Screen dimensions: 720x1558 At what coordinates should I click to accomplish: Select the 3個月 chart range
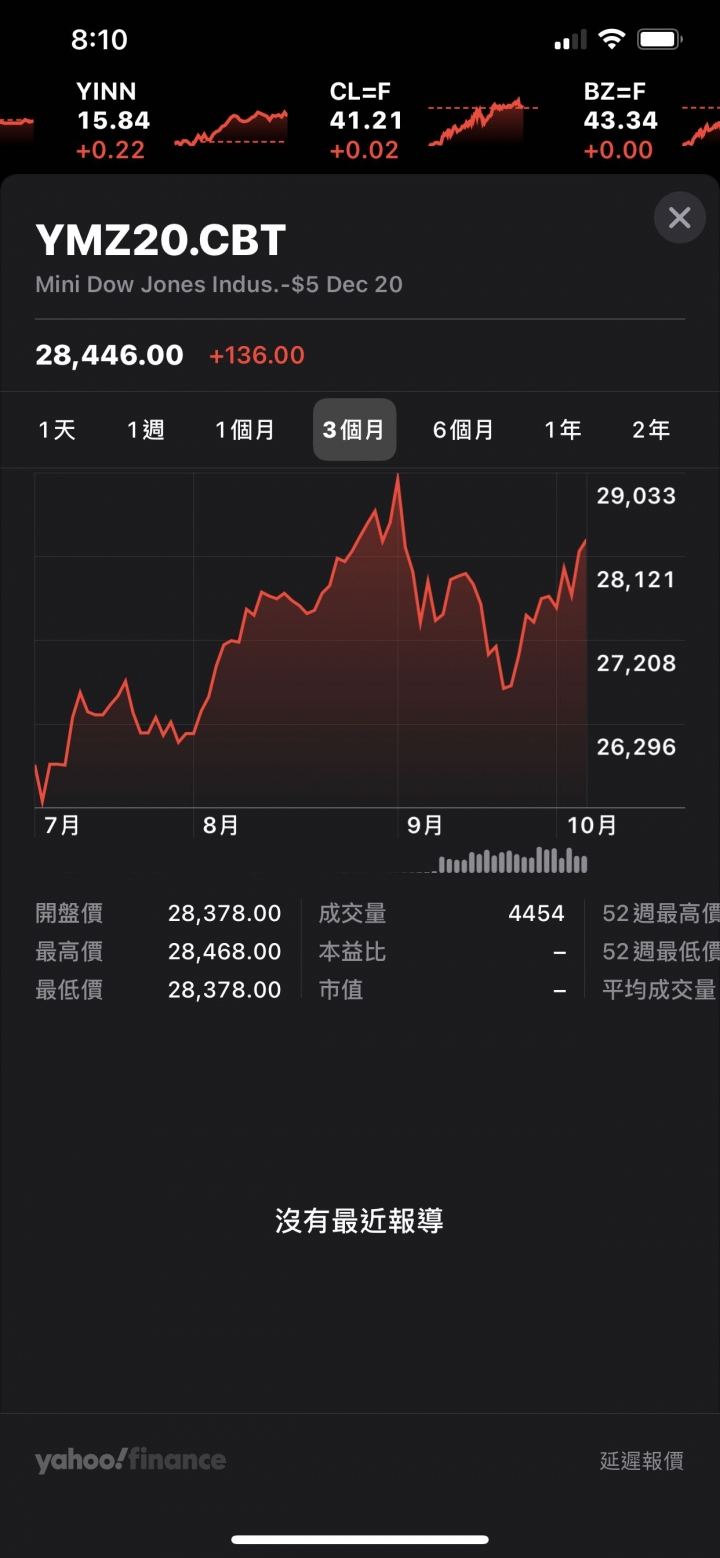click(354, 430)
